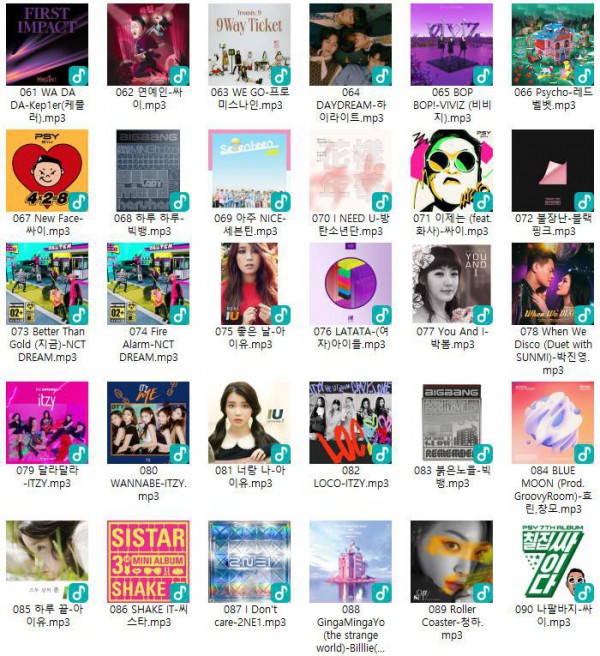Open 068 하루 하루-빅뱅 mp3
The image size is (600, 656).
click(x=148, y=170)
